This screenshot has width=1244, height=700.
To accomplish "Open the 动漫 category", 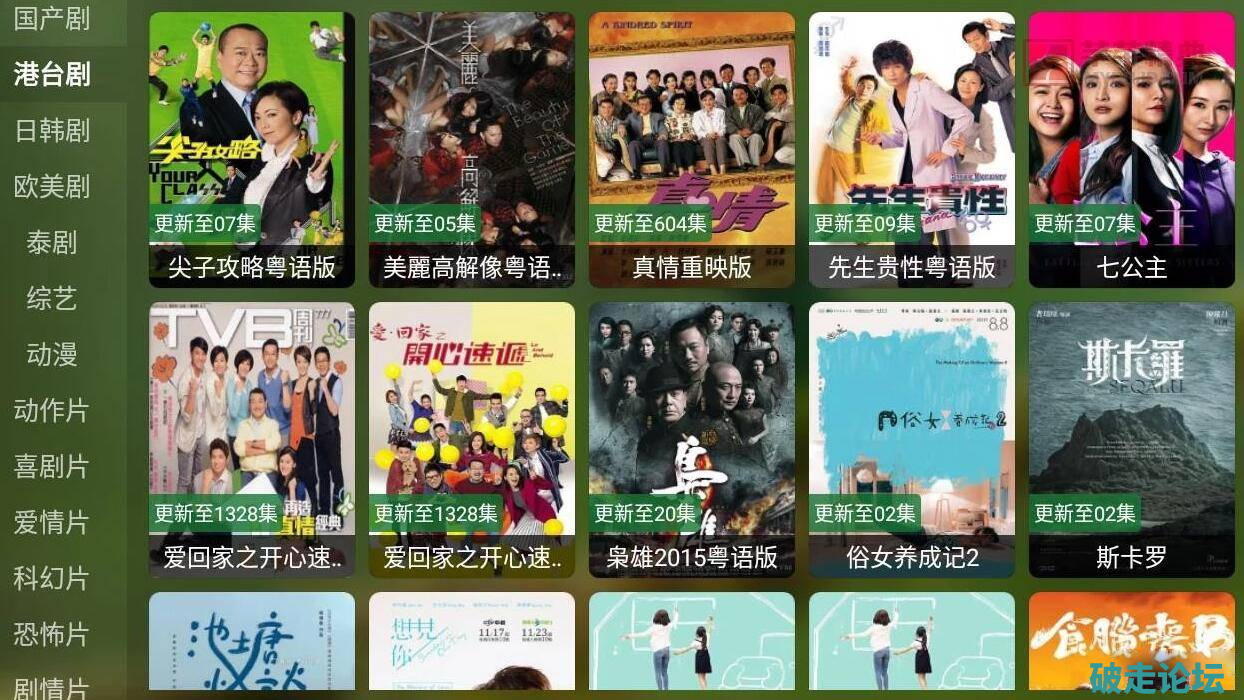I will coord(52,354).
